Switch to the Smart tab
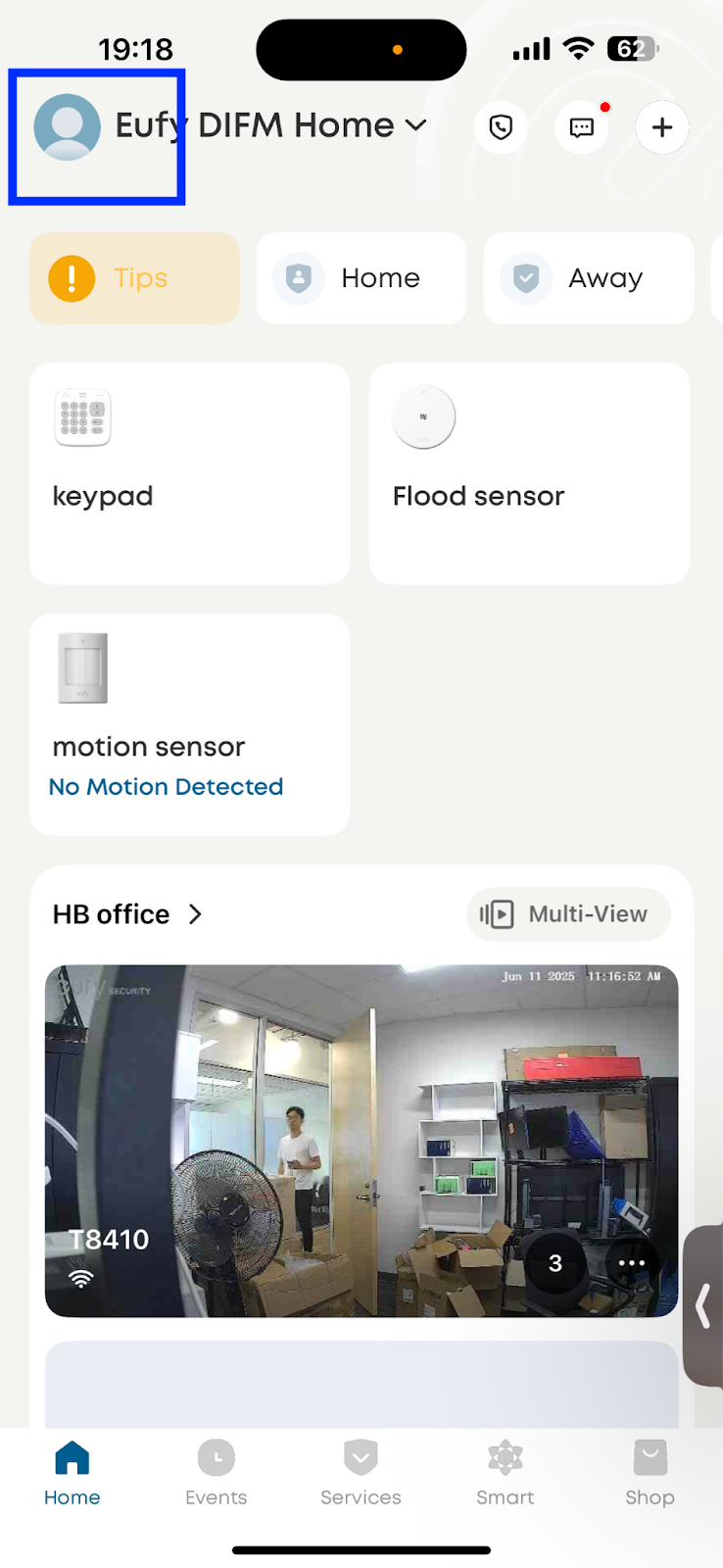The width and height of the screenshot is (723, 1568). (x=505, y=1472)
